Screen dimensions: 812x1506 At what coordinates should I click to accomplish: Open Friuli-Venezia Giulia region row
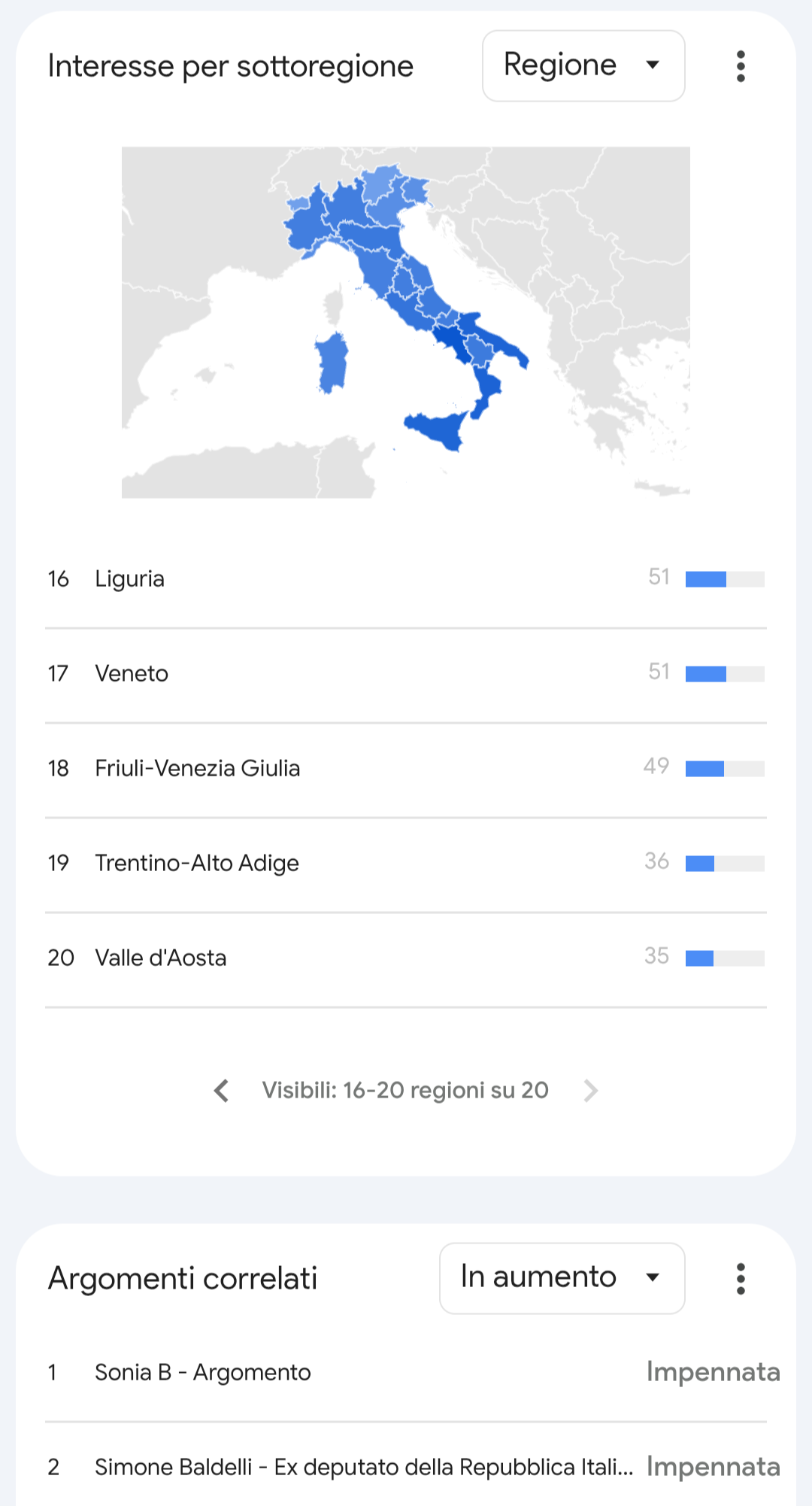406,769
